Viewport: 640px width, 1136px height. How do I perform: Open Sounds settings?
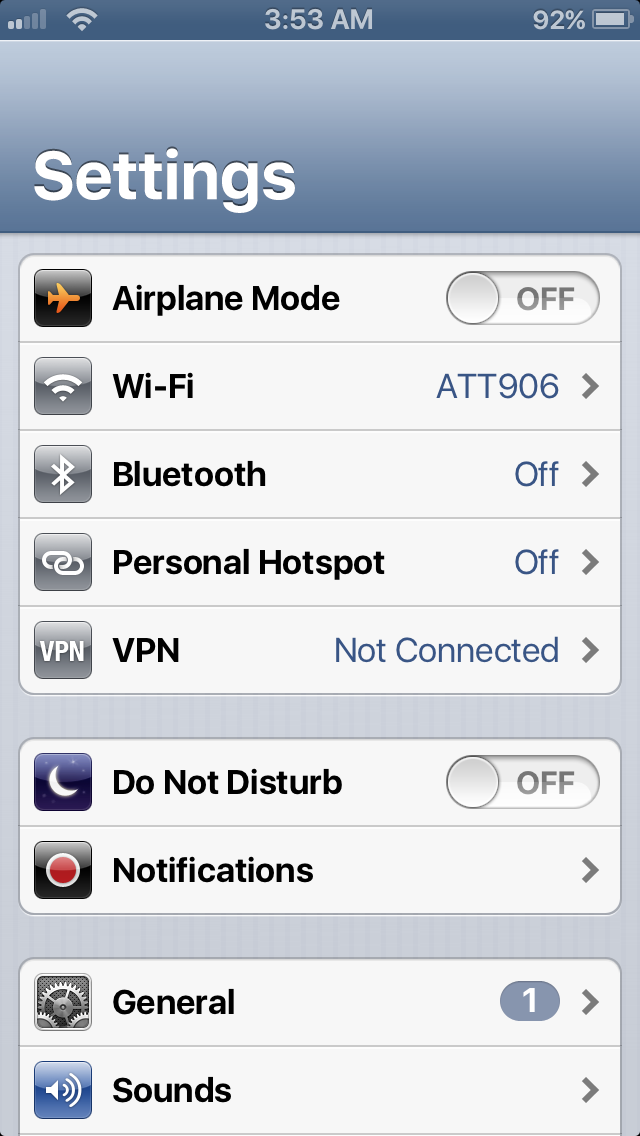tap(320, 1090)
